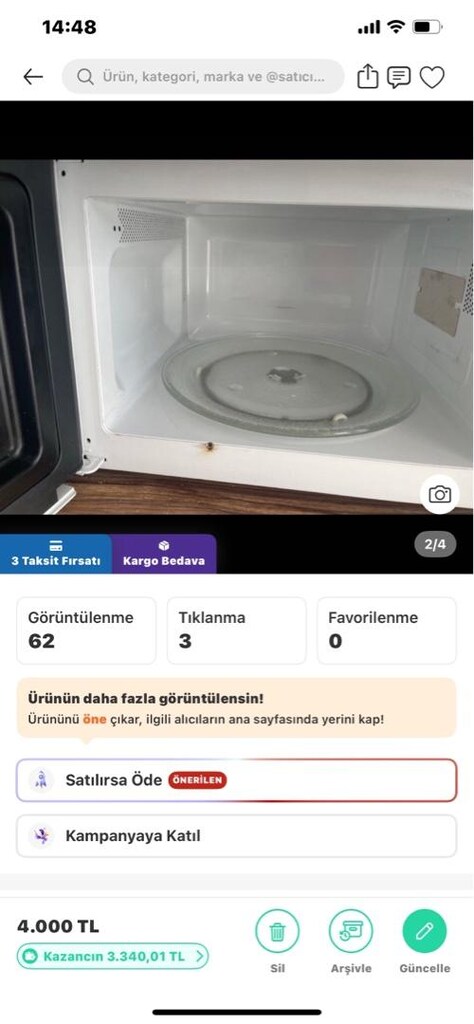Share this listing
The height and width of the screenshot is (1024, 474).
[368, 77]
